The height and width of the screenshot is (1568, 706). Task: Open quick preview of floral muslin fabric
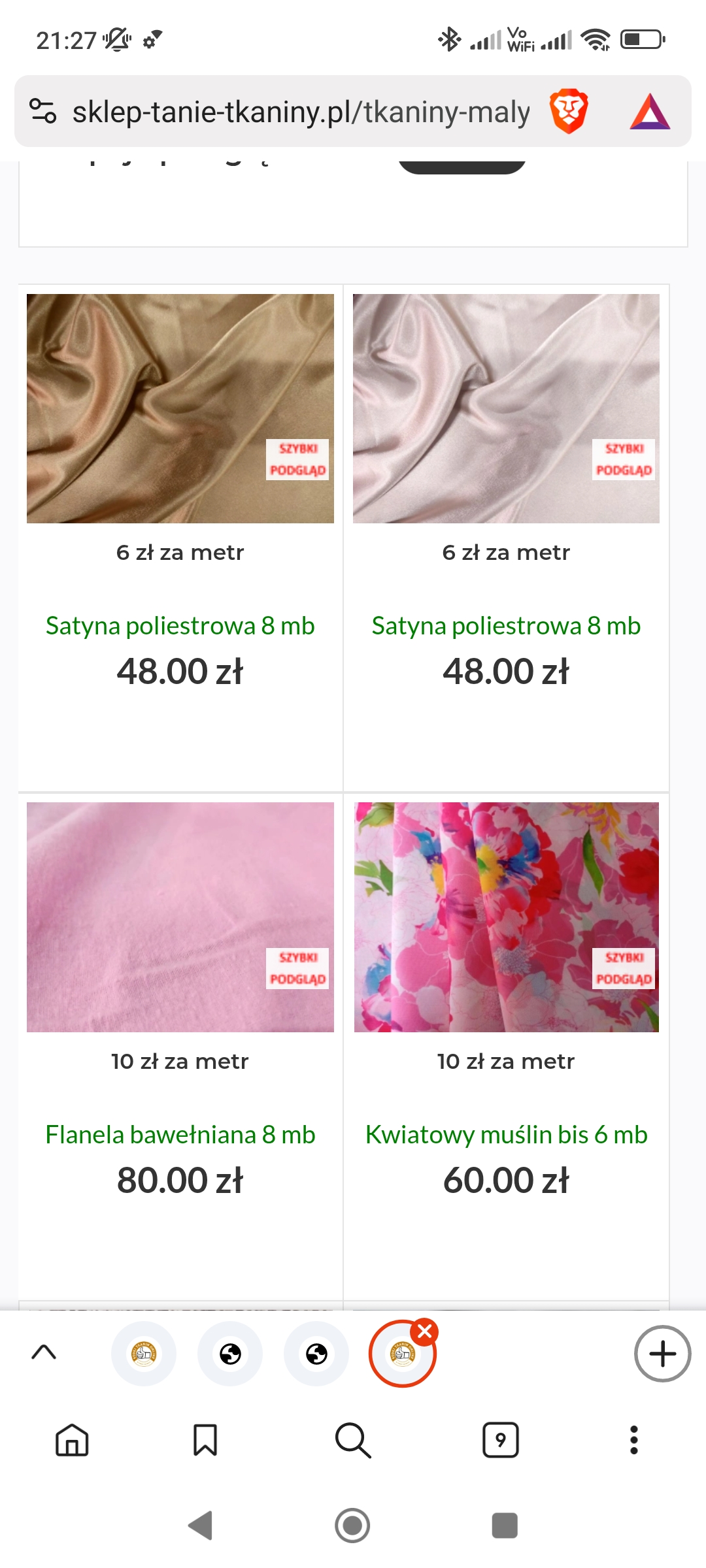pyautogui.click(x=624, y=968)
